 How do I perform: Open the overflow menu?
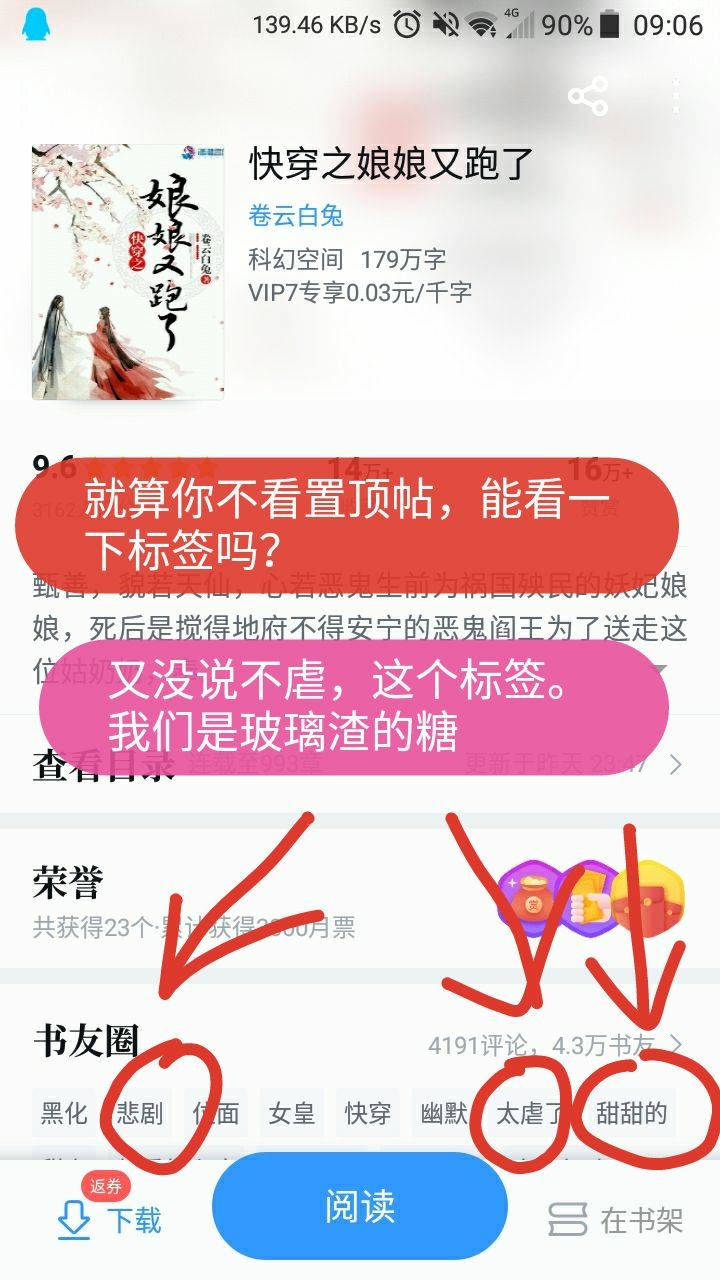[x=676, y=97]
